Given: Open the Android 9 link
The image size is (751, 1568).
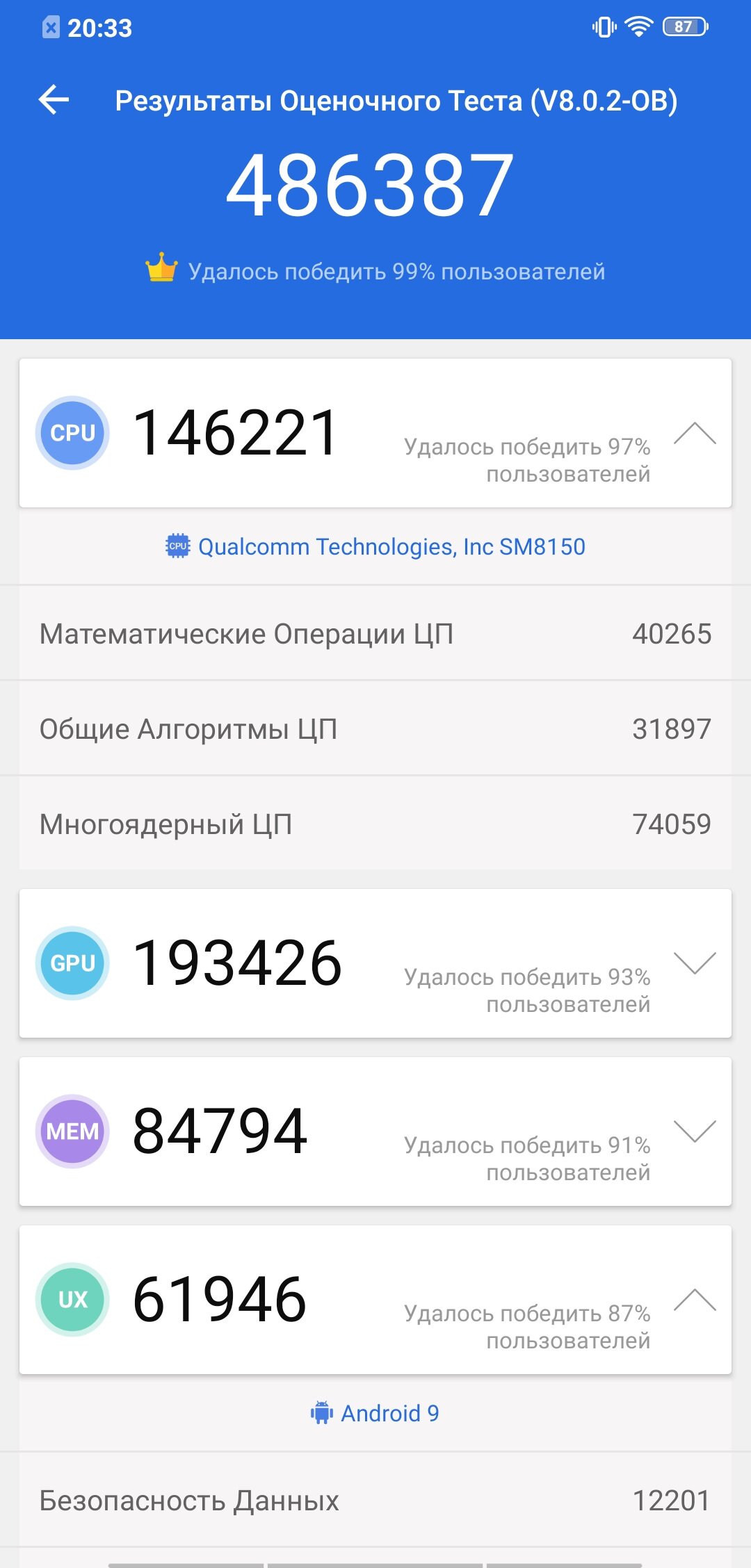Looking at the screenshot, I should 375,1413.
